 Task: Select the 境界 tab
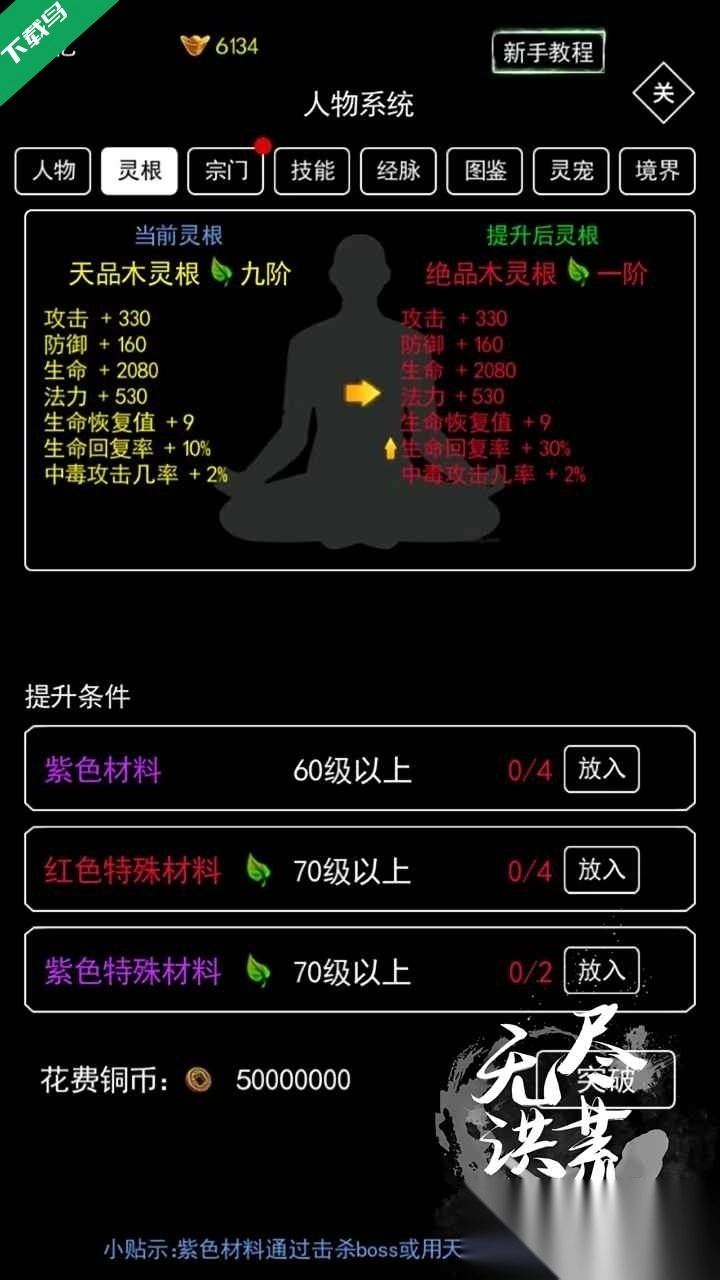[656, 171]
